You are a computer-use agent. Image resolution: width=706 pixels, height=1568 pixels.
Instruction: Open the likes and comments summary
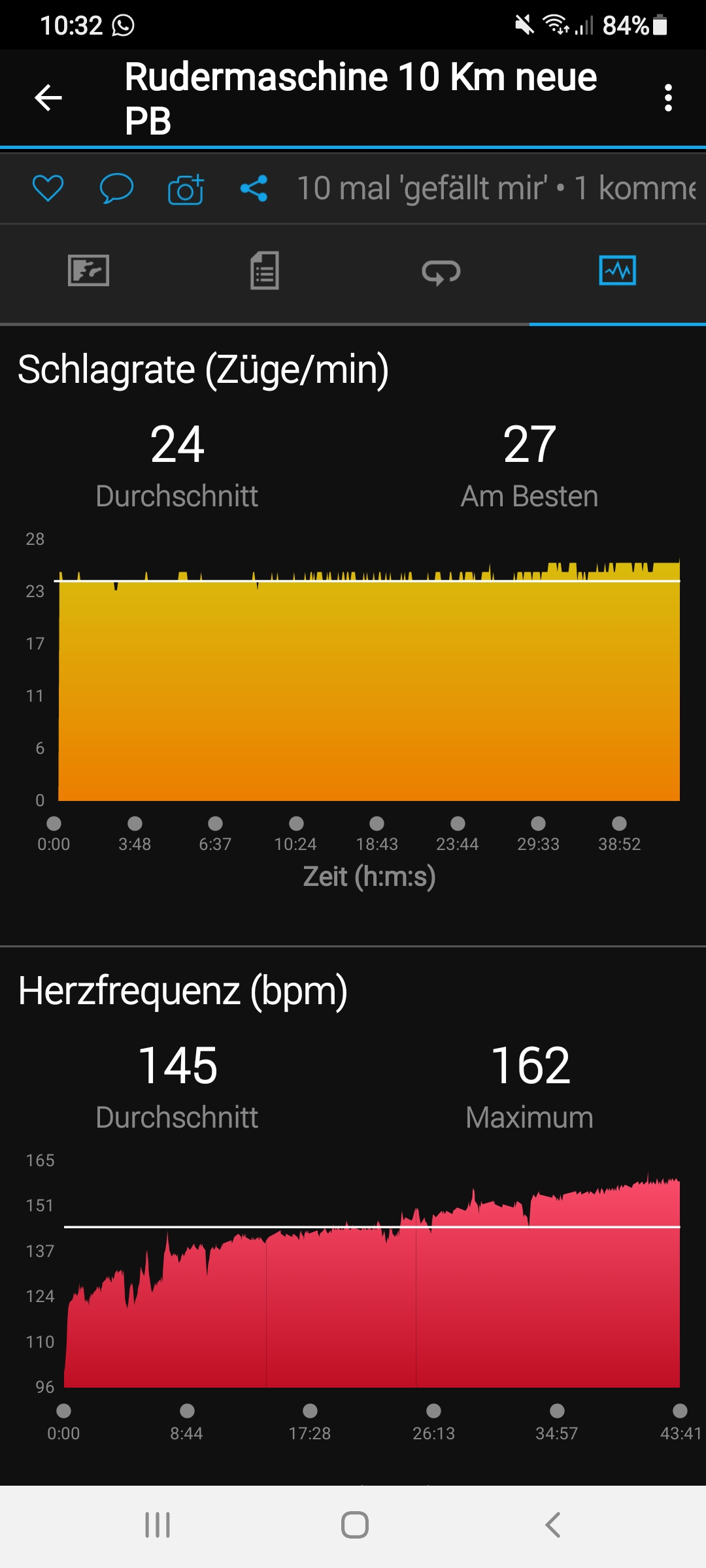(x=497, y=189)
